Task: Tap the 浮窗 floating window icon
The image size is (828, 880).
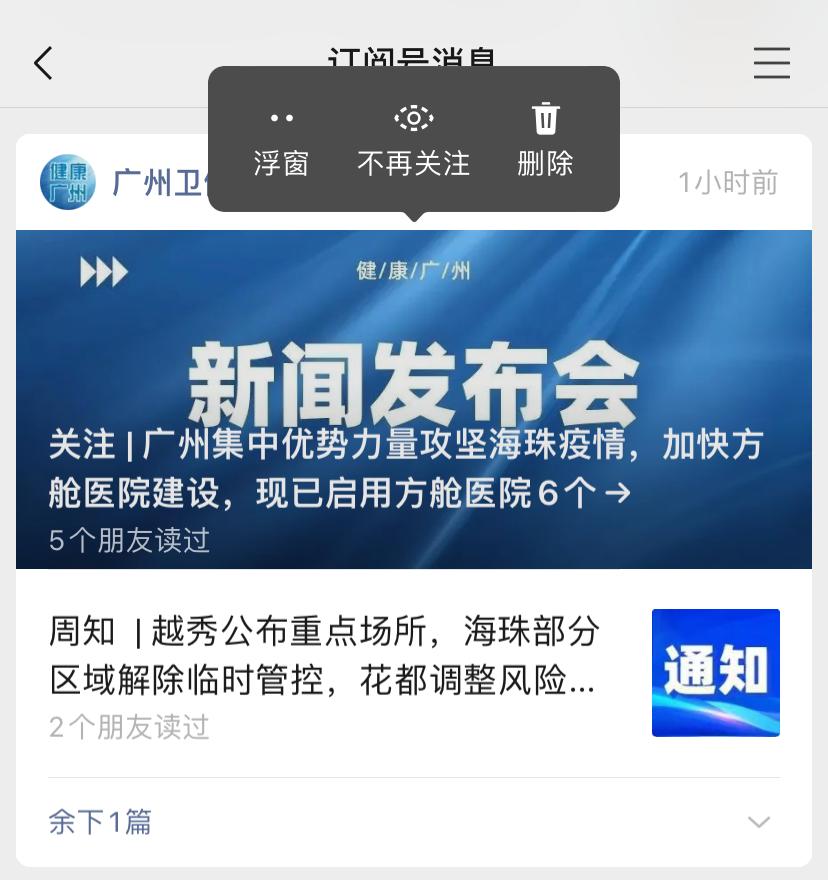Action: click(x=281, y=117)
